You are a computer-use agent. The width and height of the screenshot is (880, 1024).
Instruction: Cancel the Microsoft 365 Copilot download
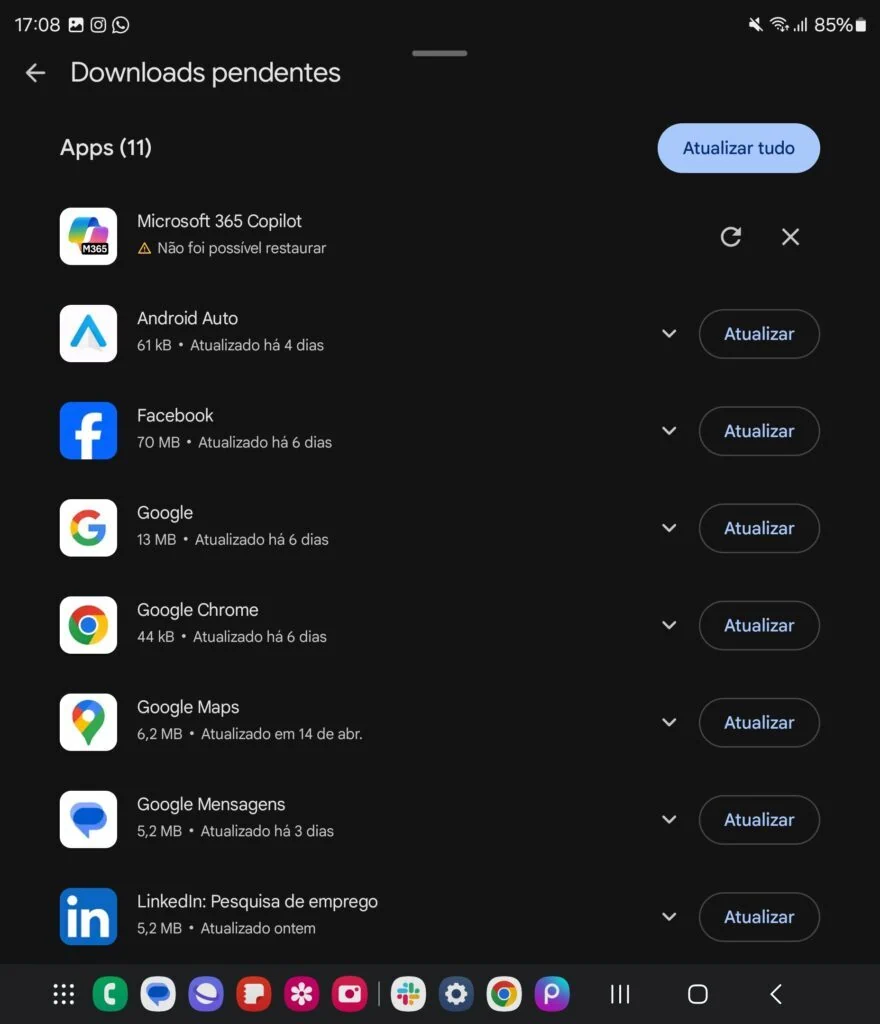(790, 236)
